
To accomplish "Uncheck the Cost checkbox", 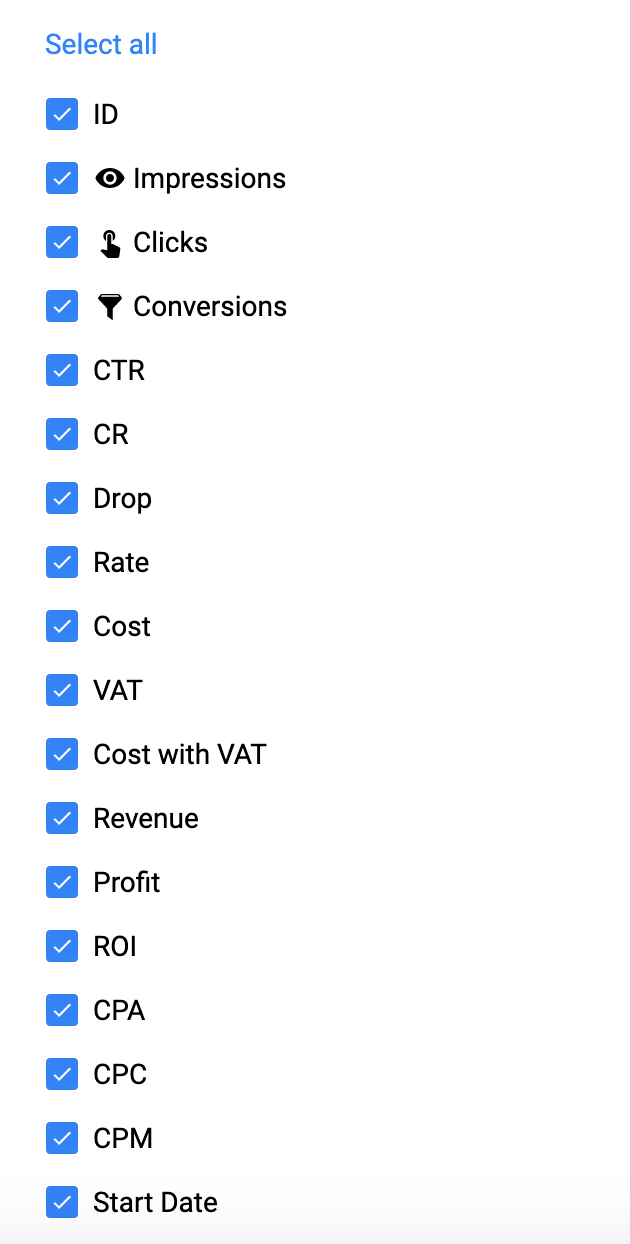I will (62, 626).
